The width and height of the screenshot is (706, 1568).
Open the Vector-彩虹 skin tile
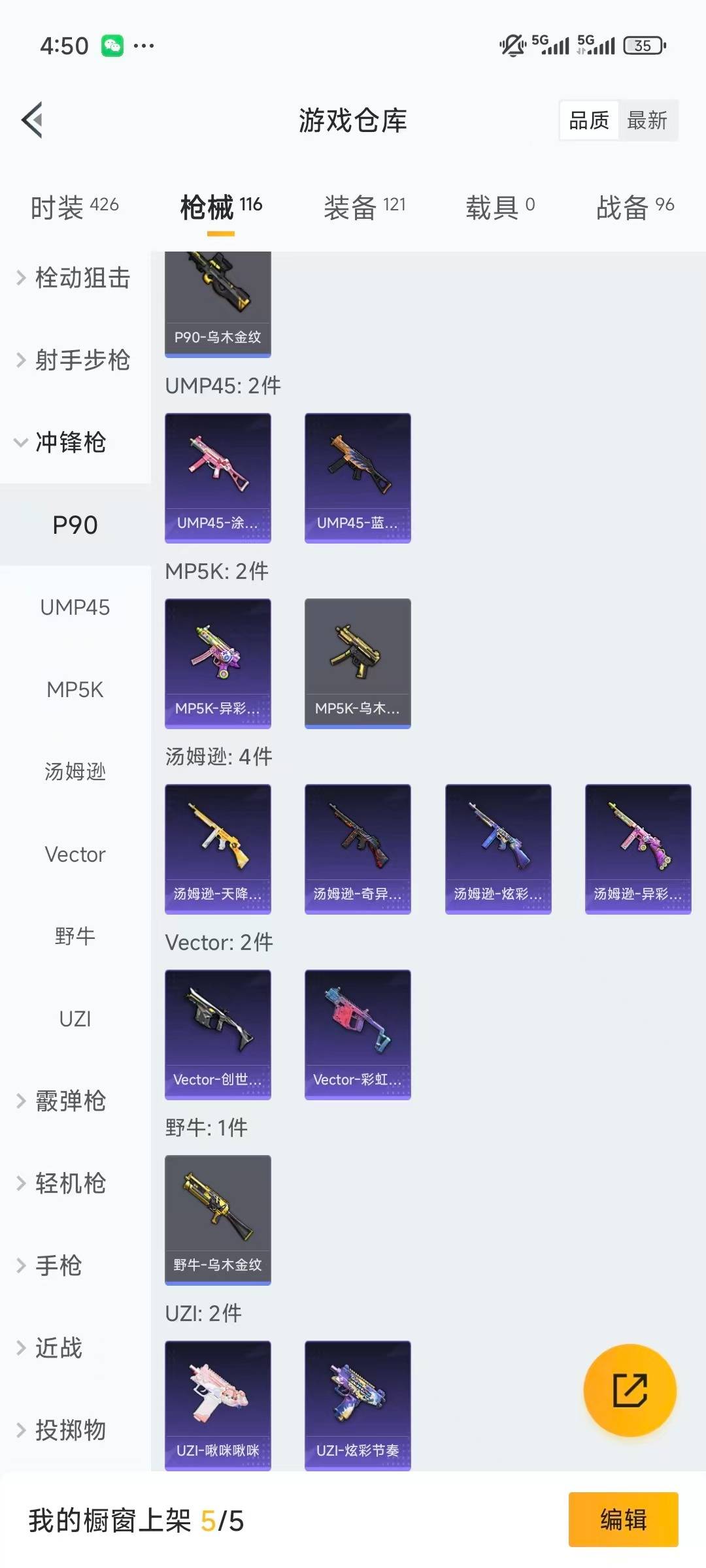(x=358, y=1034)
